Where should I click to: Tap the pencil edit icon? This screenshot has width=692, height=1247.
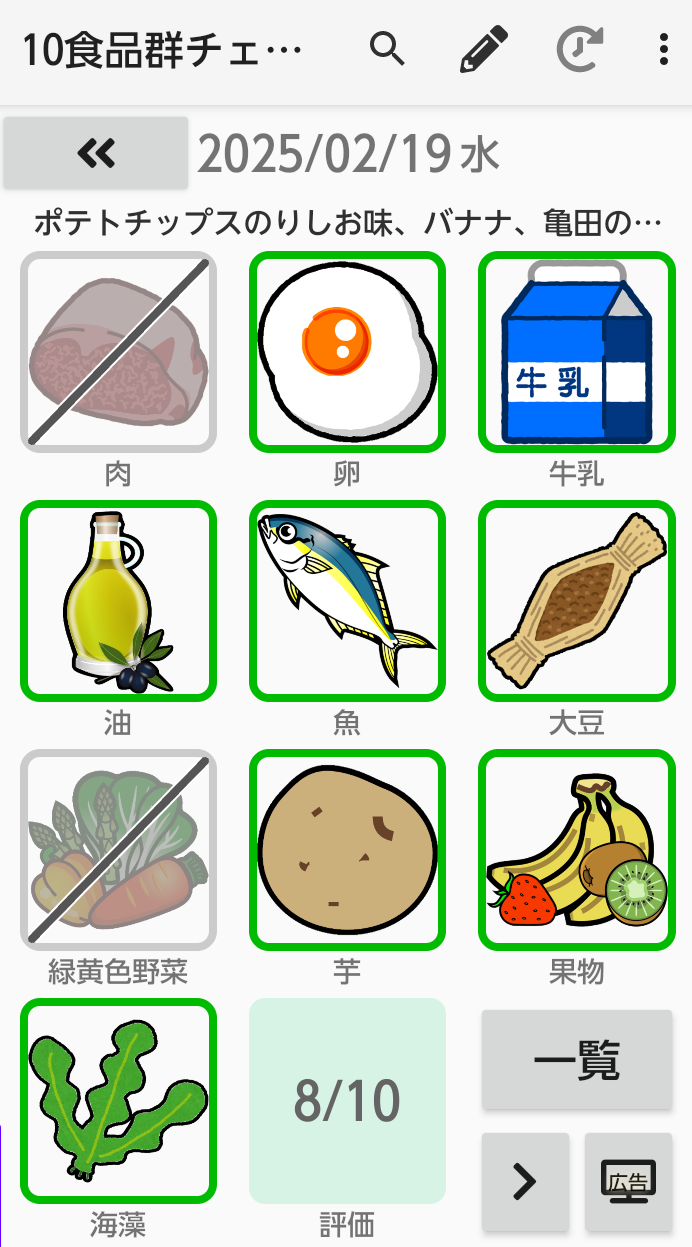[x=483, y=49]
